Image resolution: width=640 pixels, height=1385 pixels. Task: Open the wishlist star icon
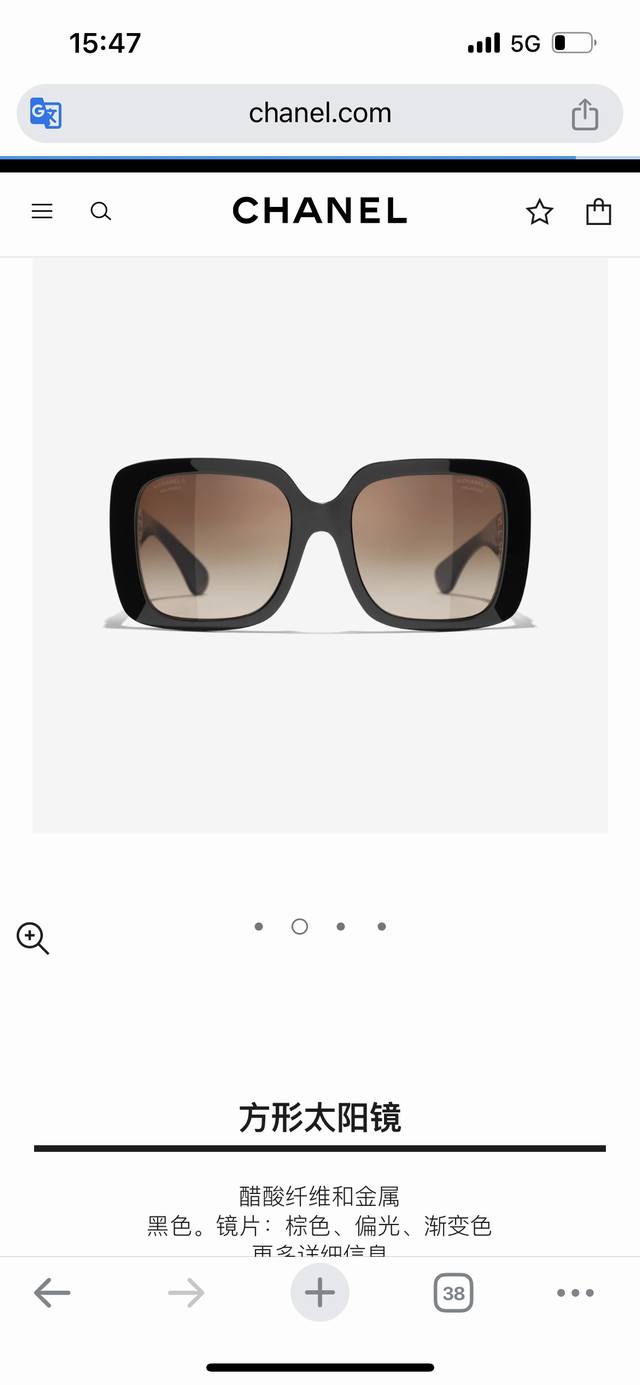tap(539, 211)
